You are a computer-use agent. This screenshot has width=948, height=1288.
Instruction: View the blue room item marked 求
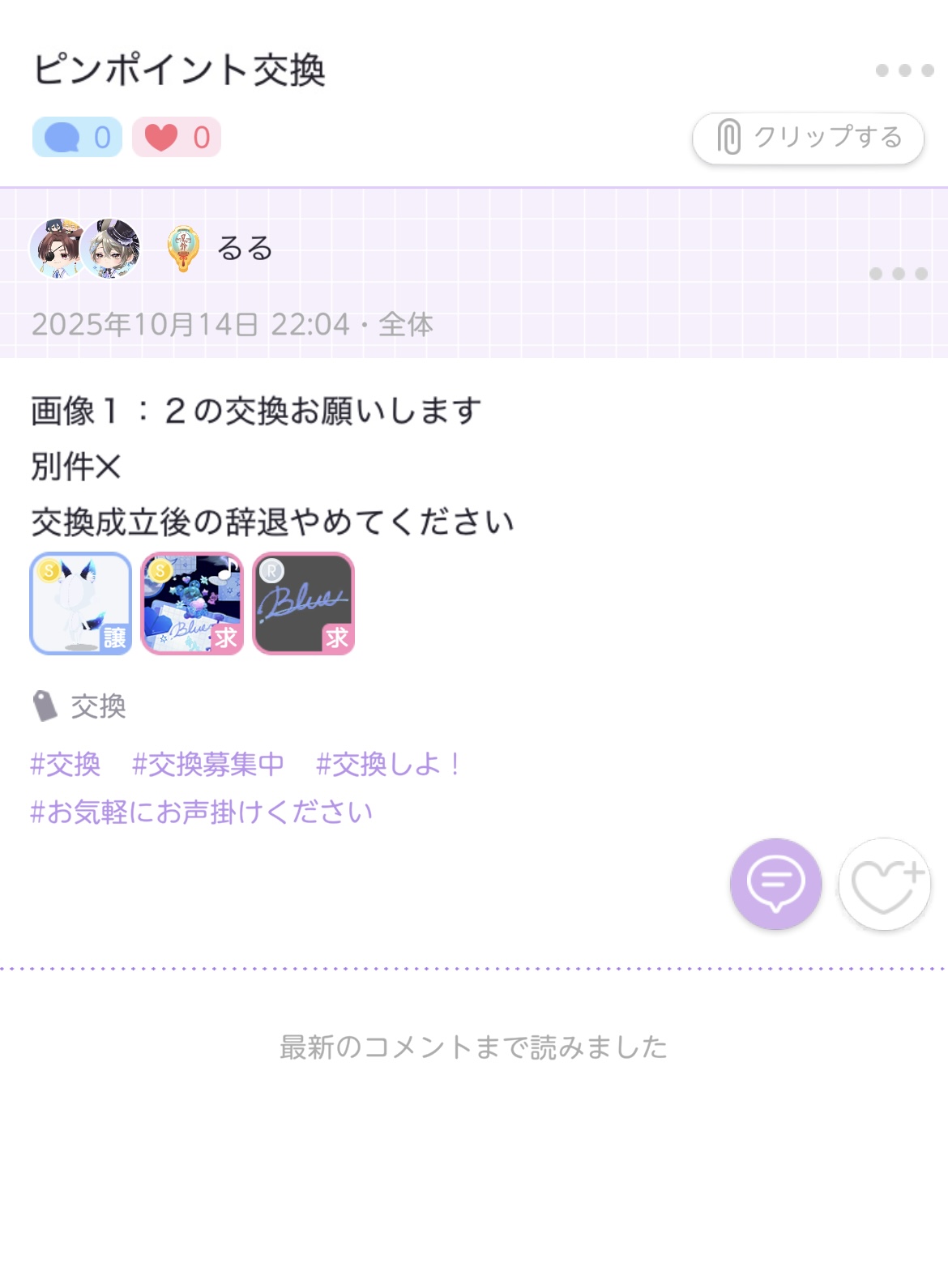tap(192, 603)
